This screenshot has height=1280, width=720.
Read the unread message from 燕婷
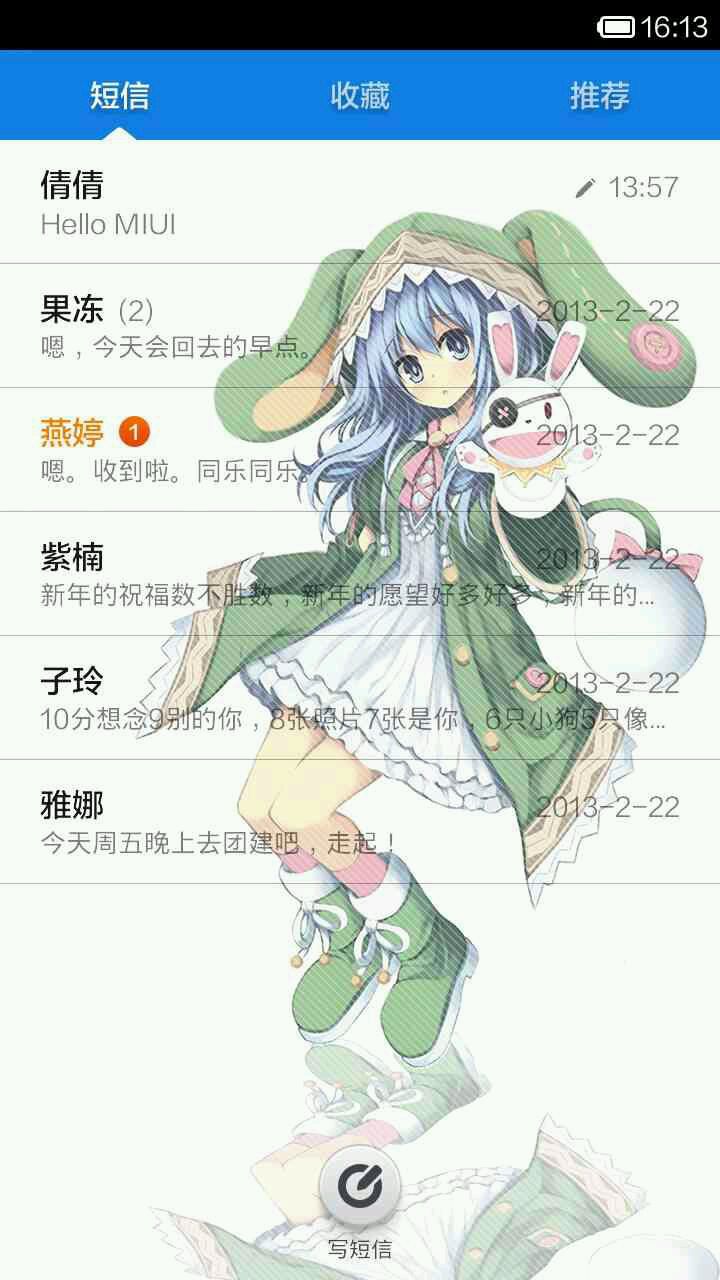[x=360, y=450]
